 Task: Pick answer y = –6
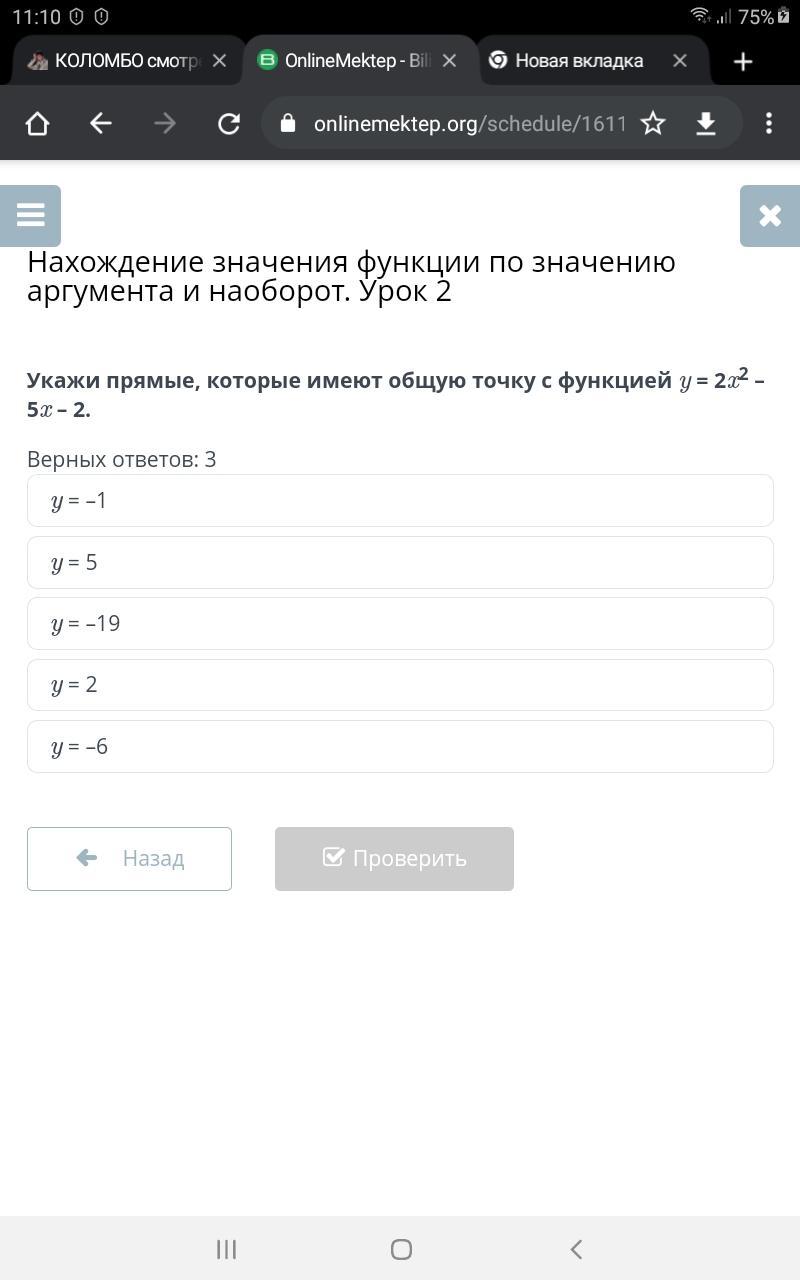[x=400, y=746]
